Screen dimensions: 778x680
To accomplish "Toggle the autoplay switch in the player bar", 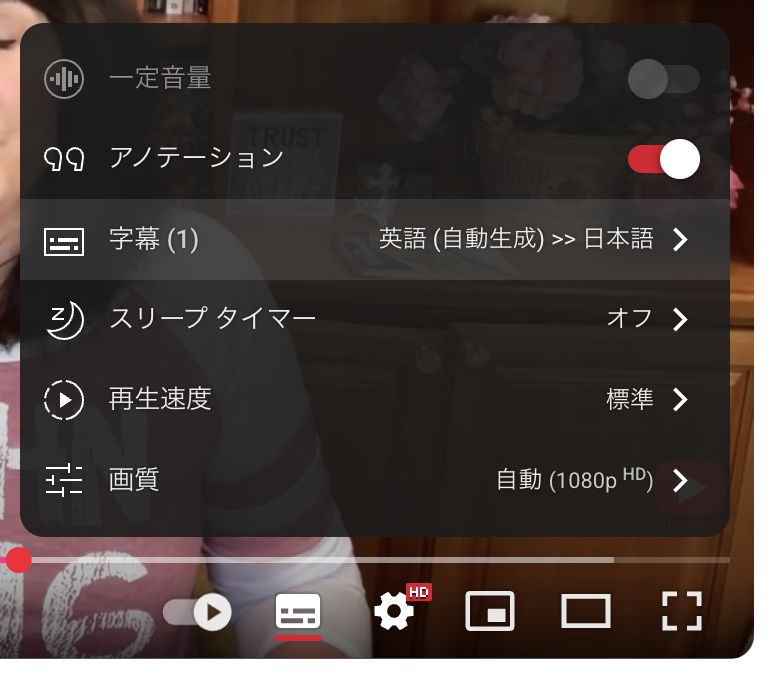I will 198,611.
